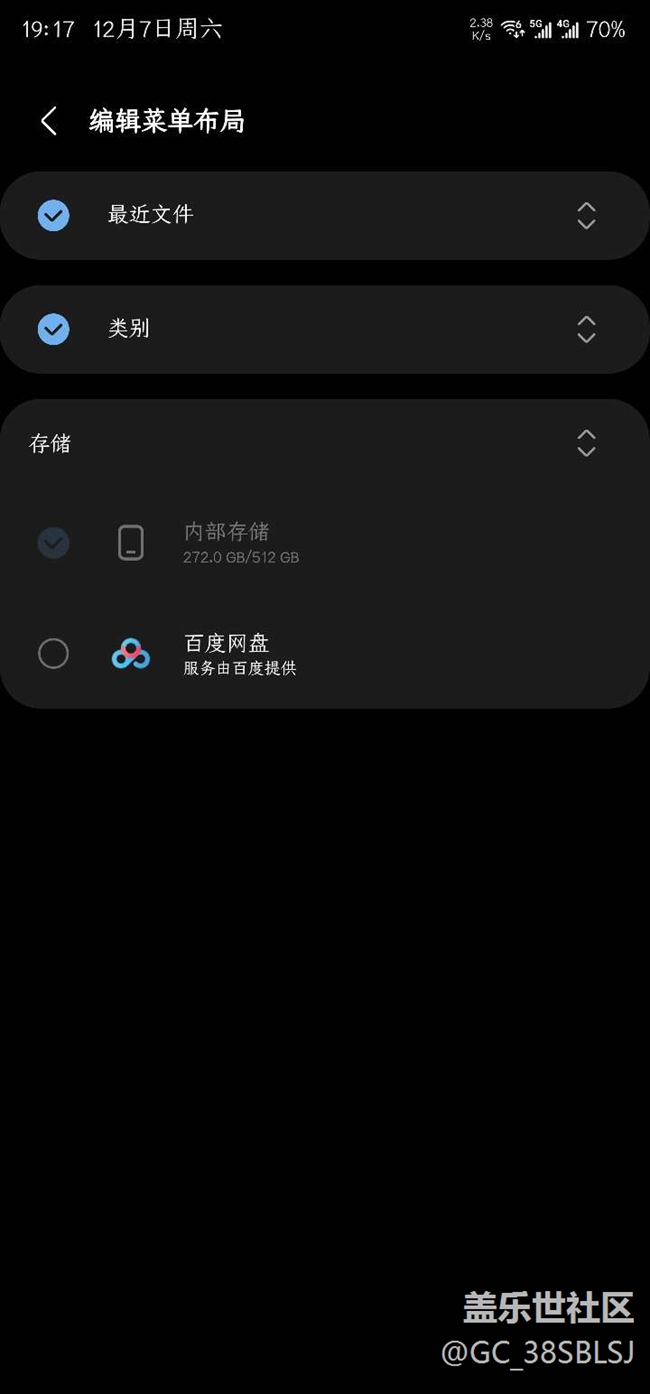The image size is (650, 1394).
Task: Tap reorder handle for 存储
Action: (x=586, y=443)
